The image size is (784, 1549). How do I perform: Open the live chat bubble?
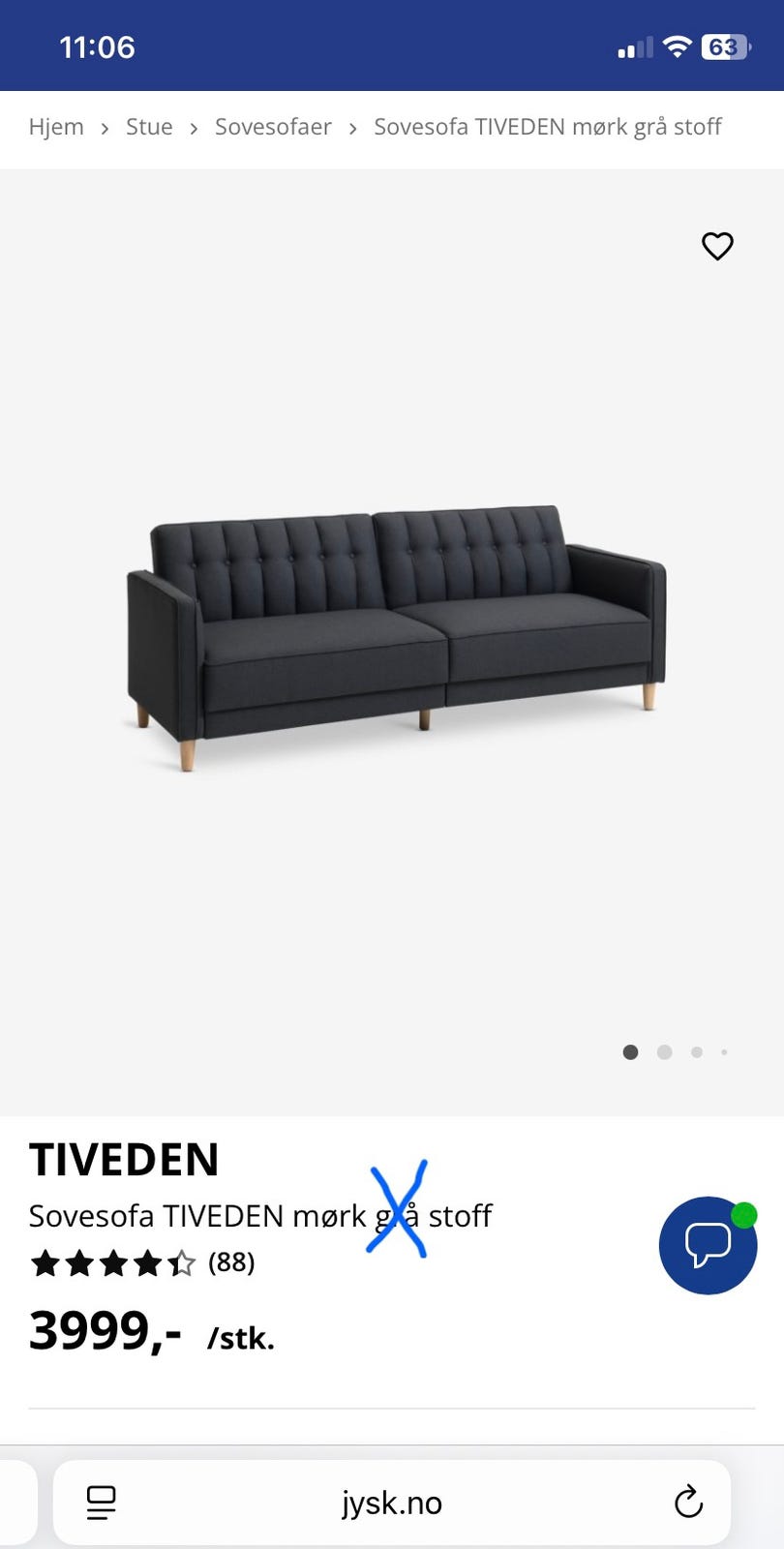tap(708, 1245)
